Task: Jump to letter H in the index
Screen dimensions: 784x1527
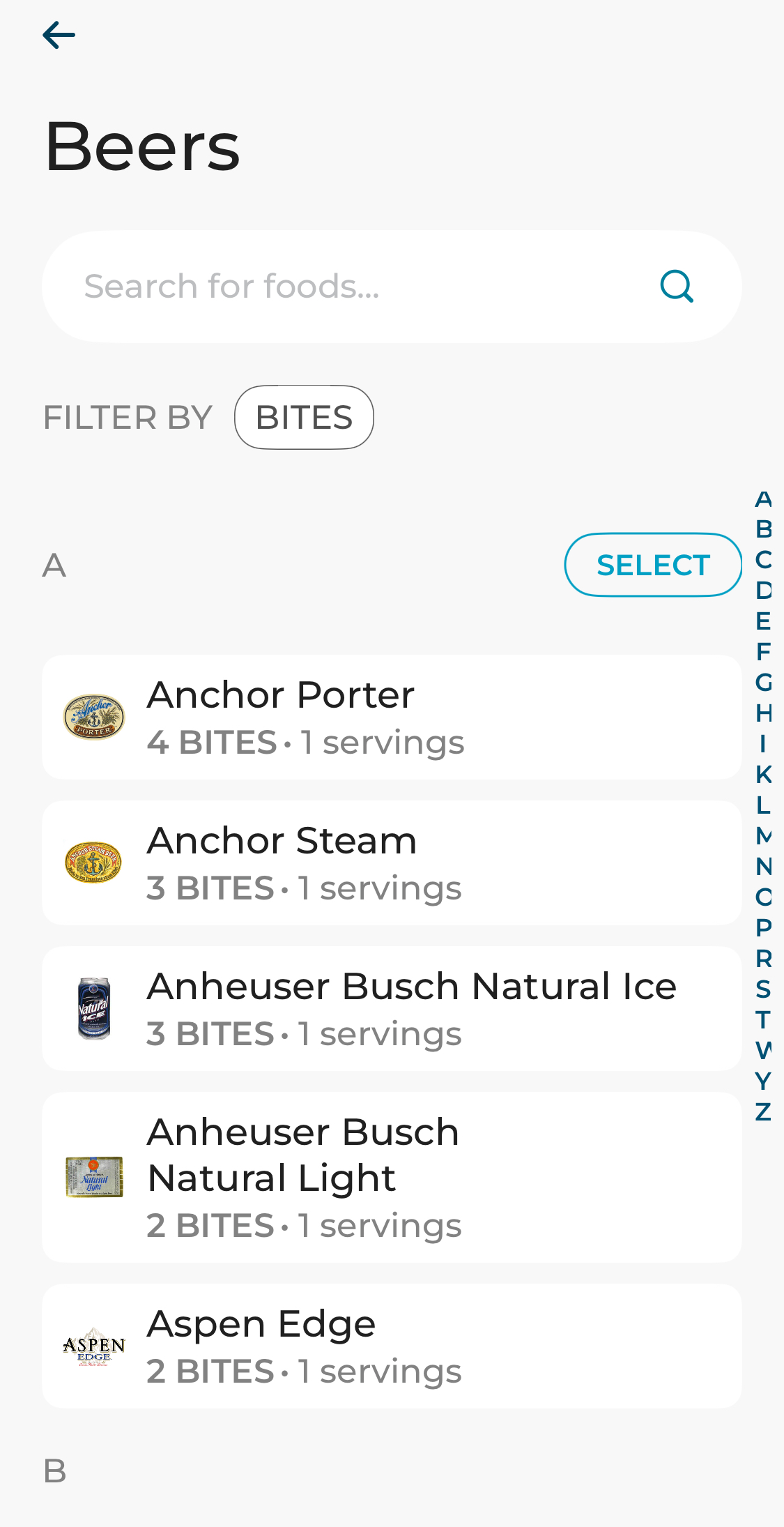Action: click(x=763, y=713)
